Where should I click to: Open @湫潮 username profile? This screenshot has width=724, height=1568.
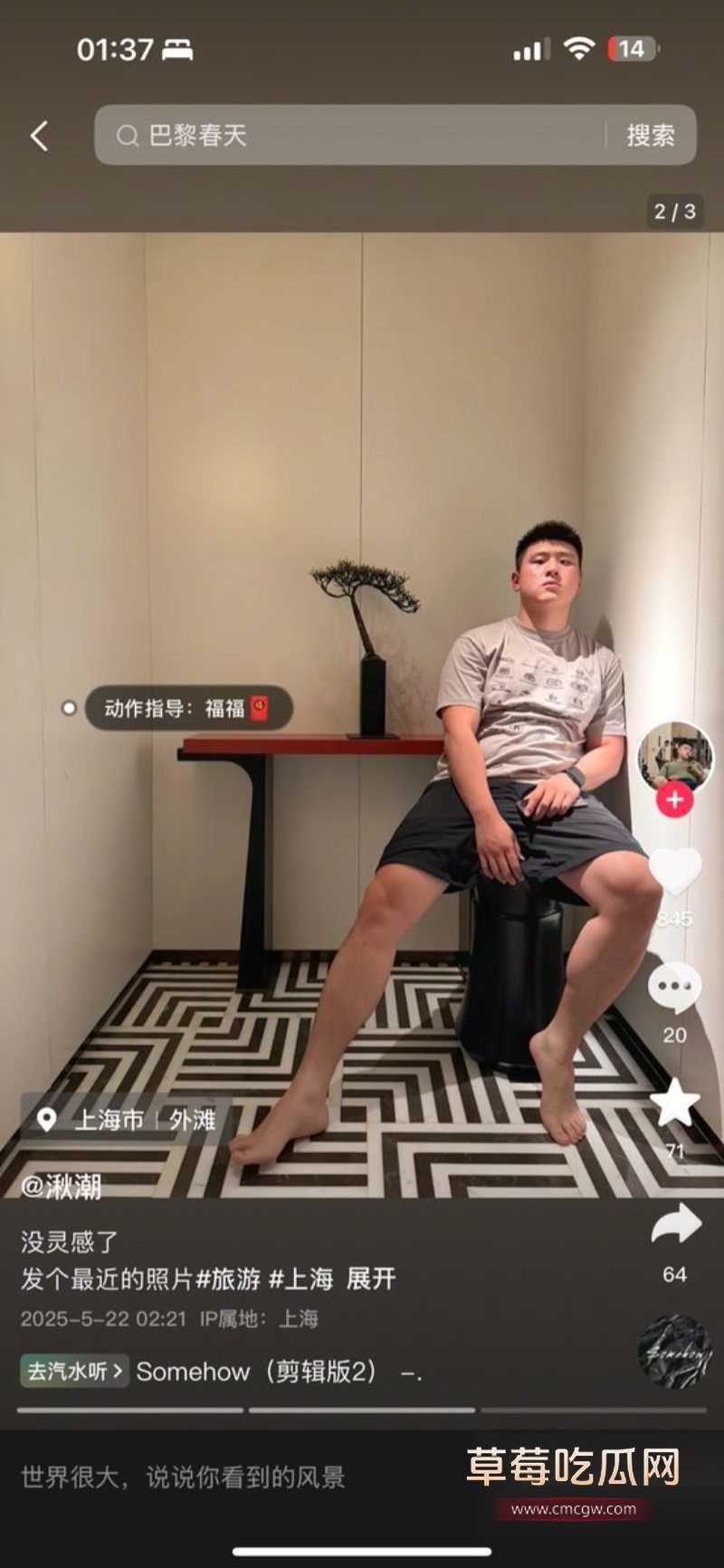coord(61,1186)
